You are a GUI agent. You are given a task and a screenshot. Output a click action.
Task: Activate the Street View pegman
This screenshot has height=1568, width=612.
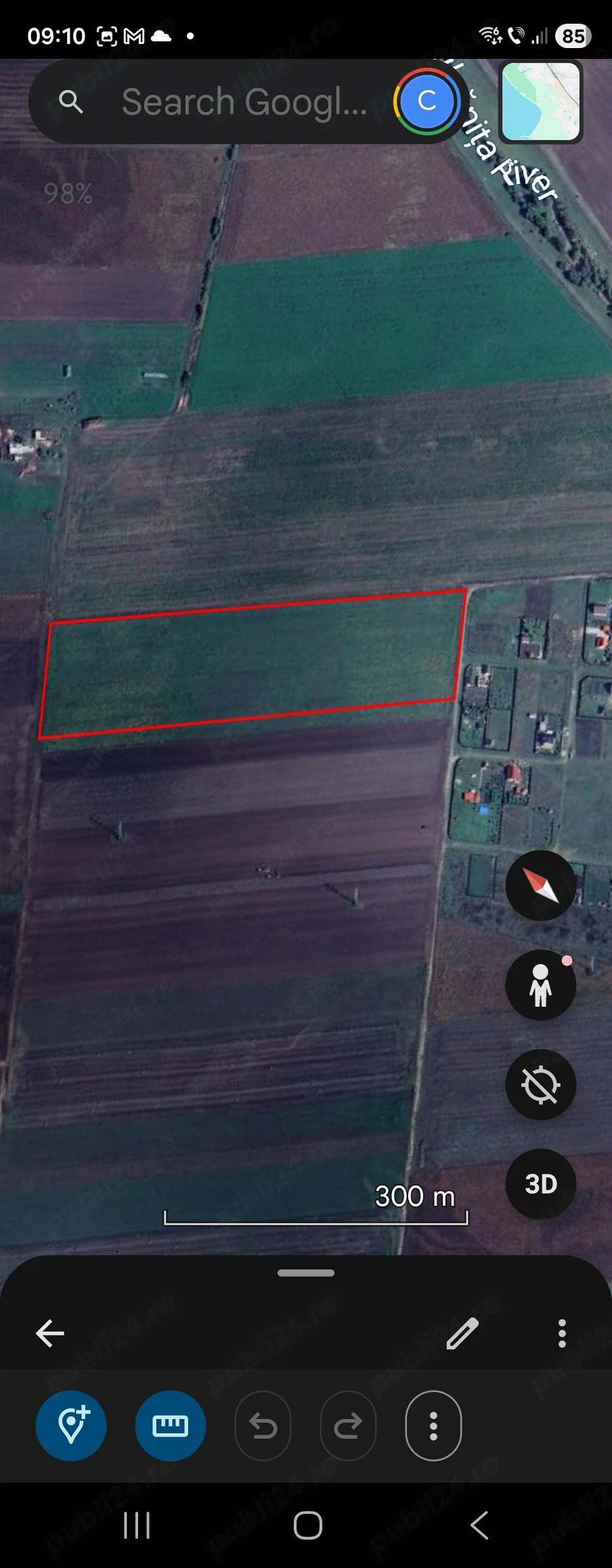coord(540,985)
